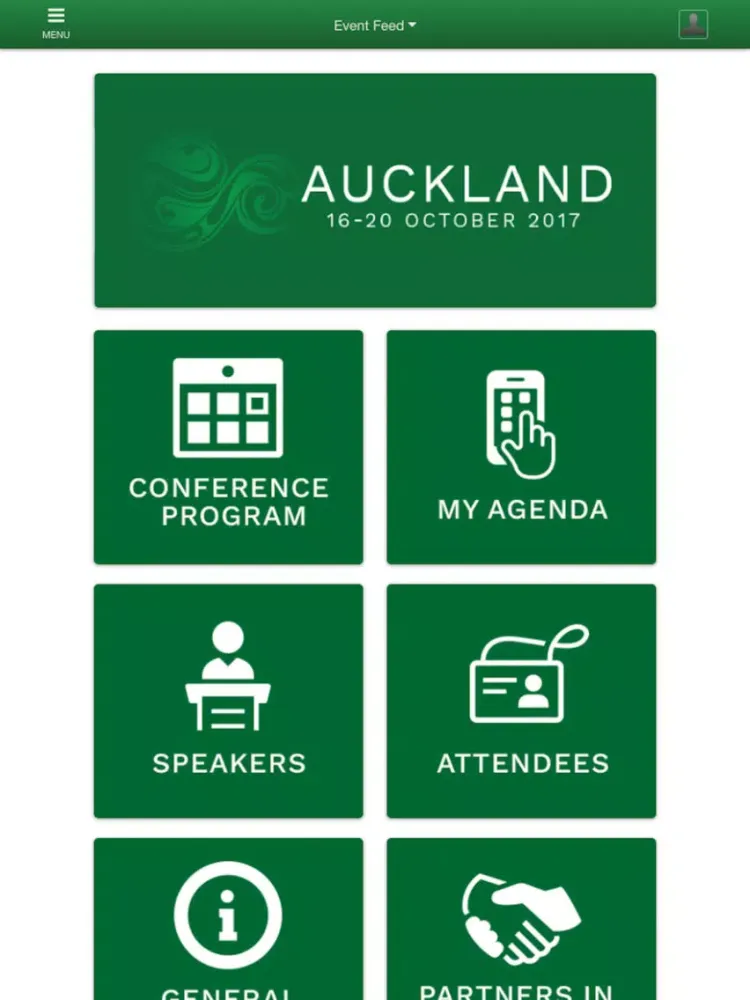
Task: Open the My Agenda tile
Action: (521, 447)
